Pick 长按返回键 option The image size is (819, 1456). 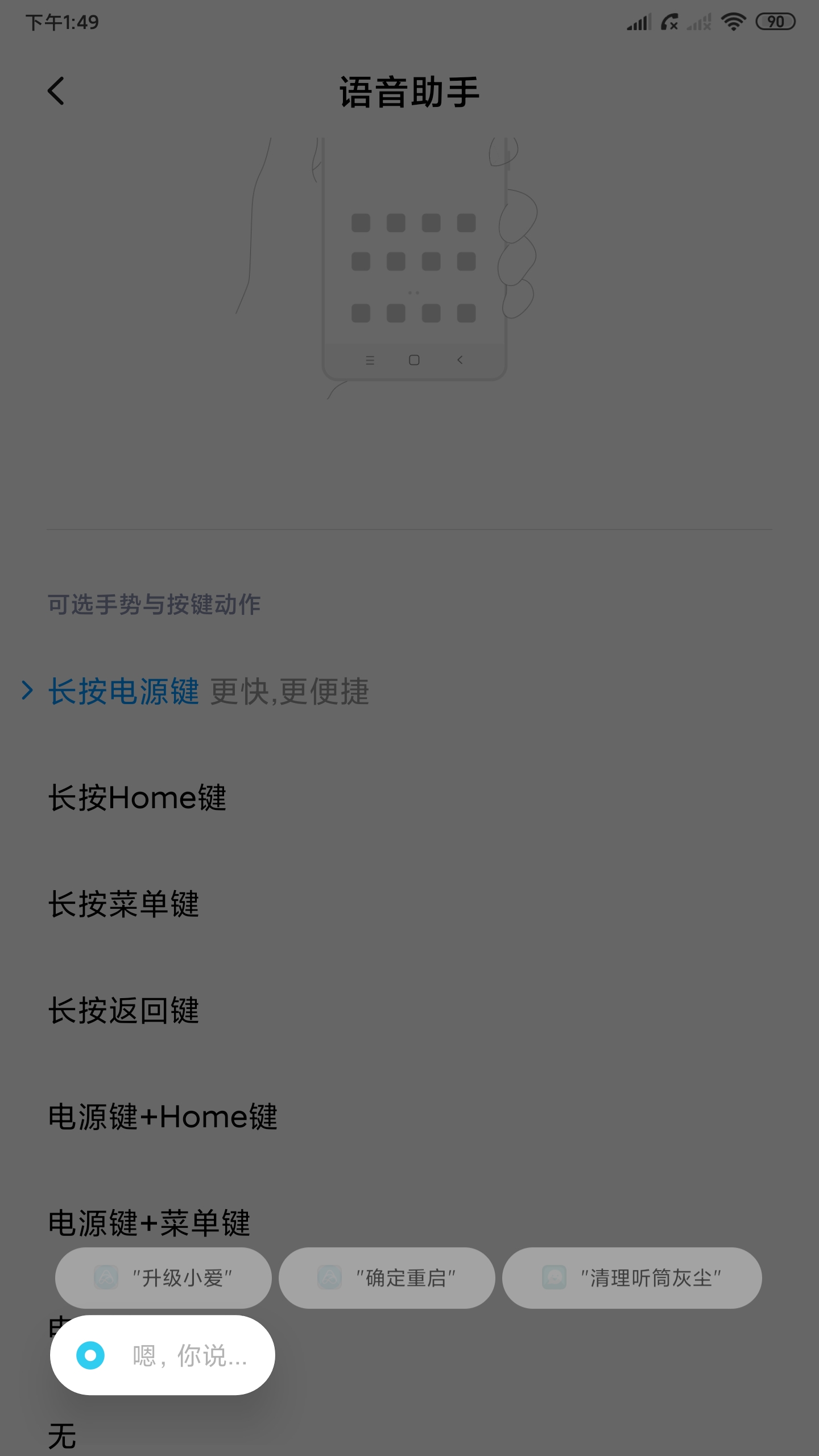(124, 1011)
